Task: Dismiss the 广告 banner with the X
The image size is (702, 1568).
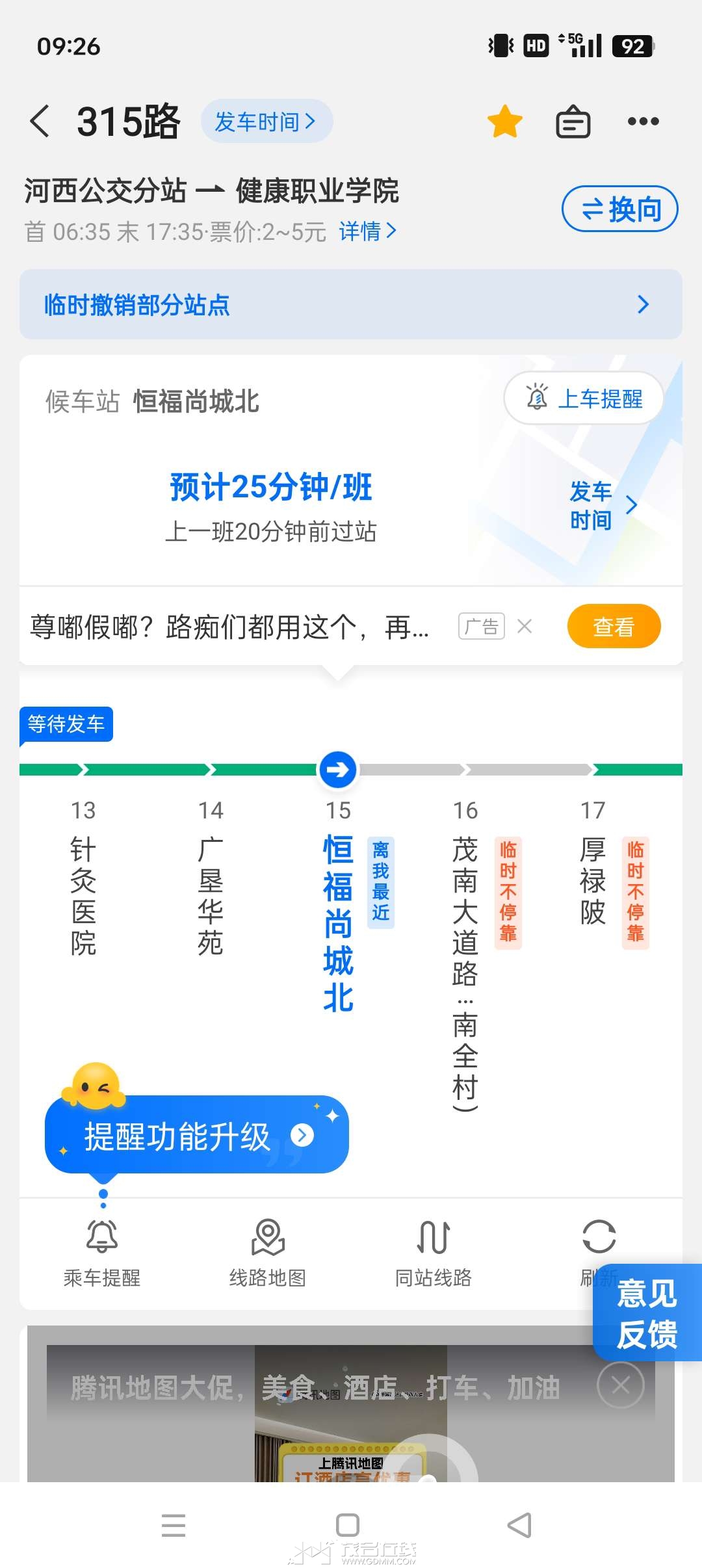Action: click(x=525, y=626)
